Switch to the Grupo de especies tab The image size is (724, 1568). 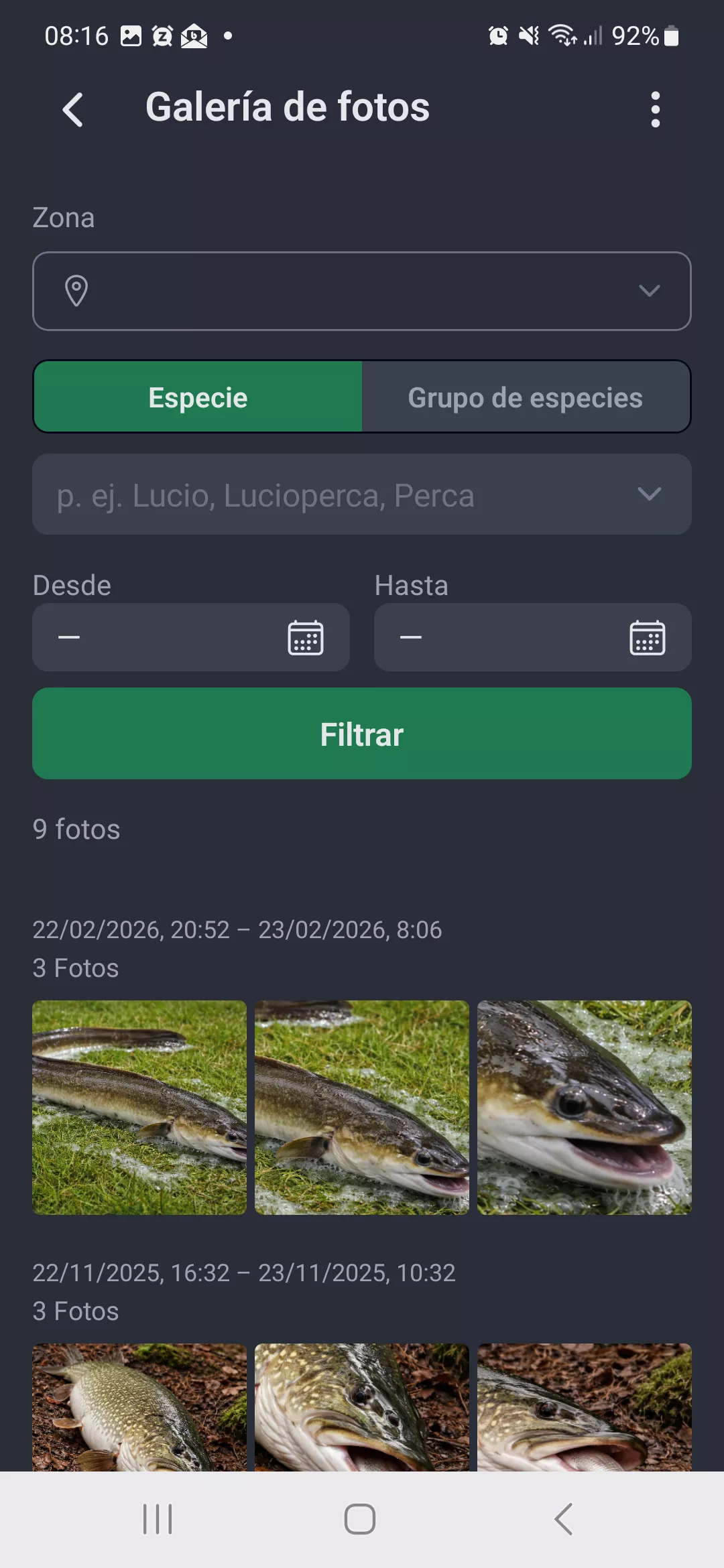coord(525,397)
